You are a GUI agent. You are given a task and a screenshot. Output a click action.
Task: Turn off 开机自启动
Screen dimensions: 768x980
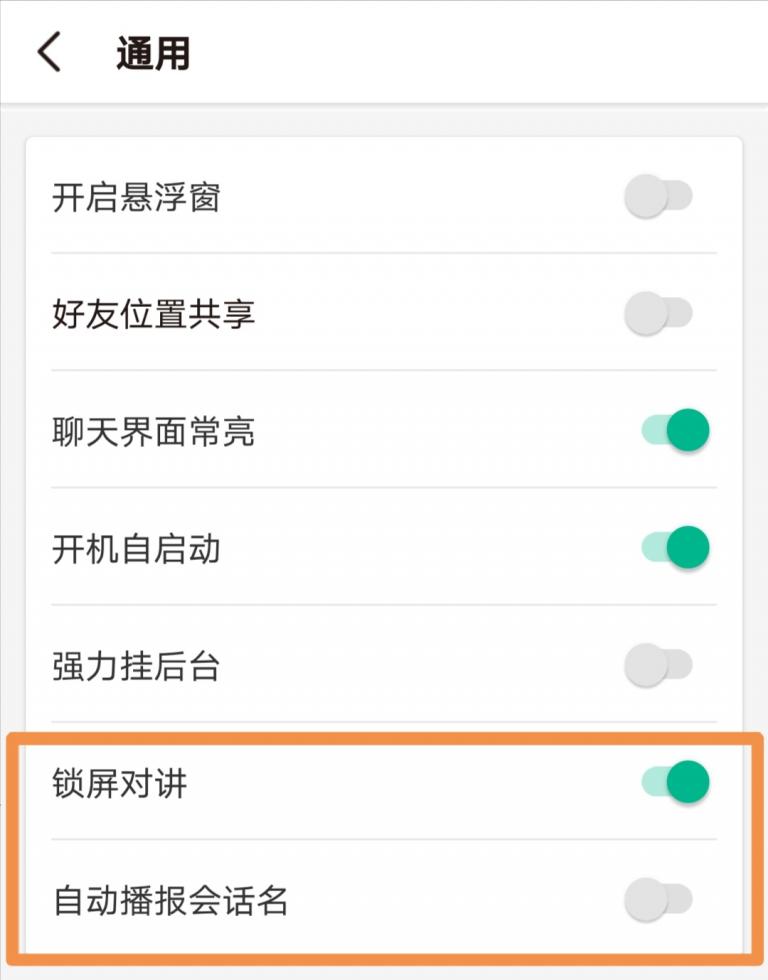coord(675,548)
